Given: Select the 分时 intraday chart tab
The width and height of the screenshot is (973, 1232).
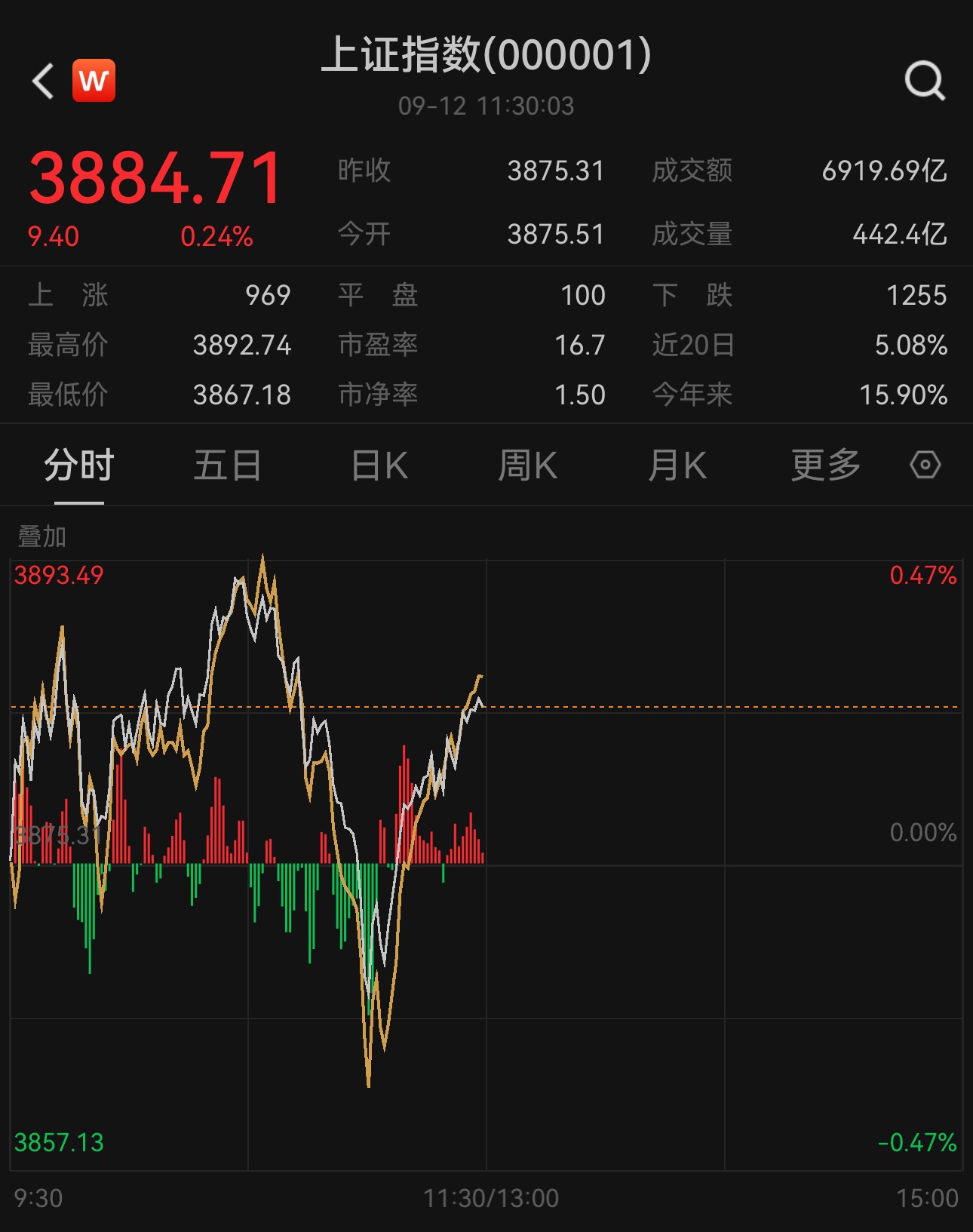Looking at the screenshot, I should pyautogui.click(x=78, y=465).
